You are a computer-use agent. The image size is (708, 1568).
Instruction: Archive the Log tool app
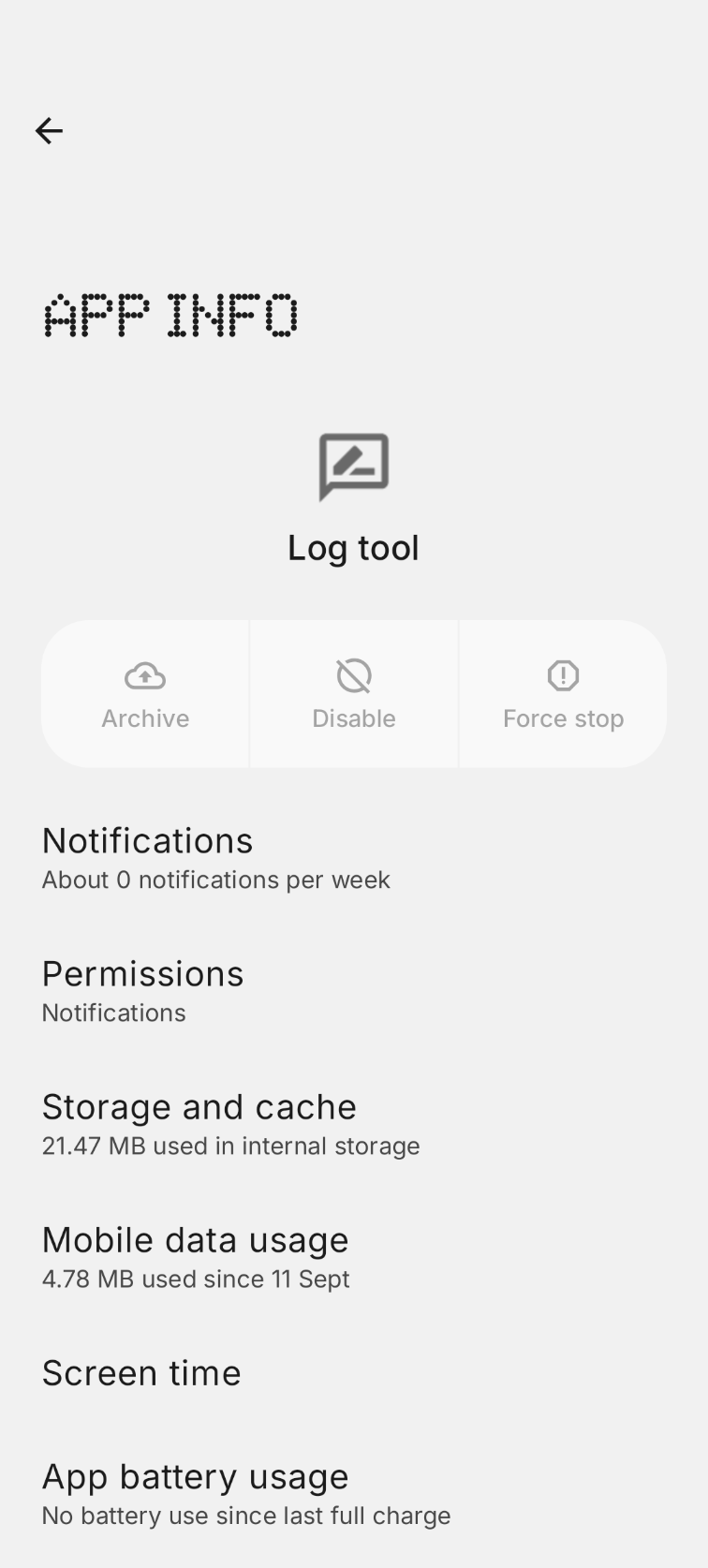pyautogui.click(x=145, y=693)
